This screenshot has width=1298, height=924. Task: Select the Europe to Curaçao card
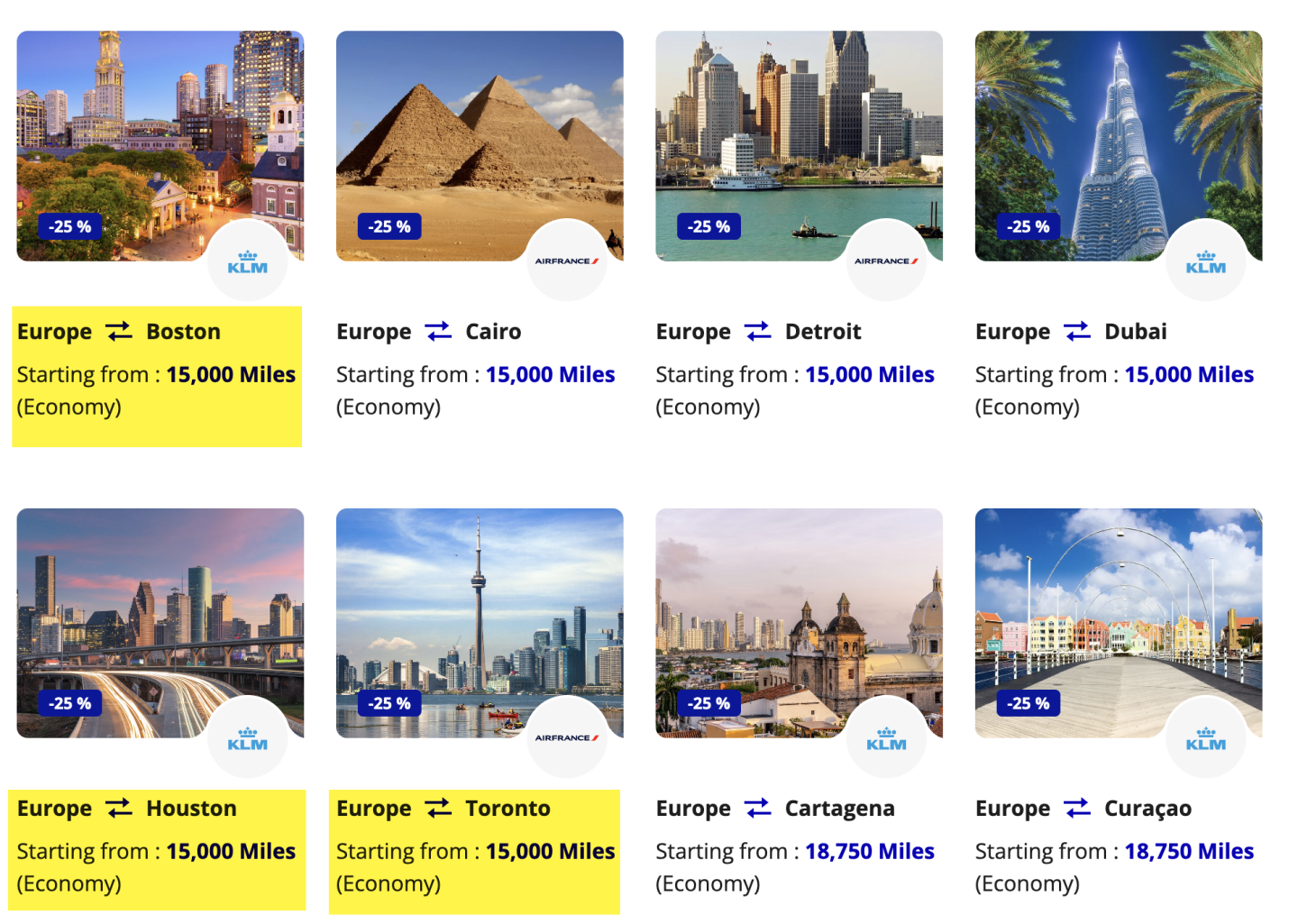[1118, 624]
